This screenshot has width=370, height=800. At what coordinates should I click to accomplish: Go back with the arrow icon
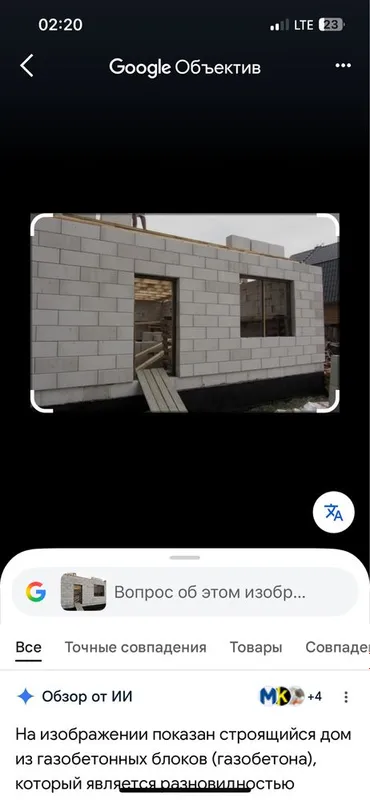coord(27,66)
